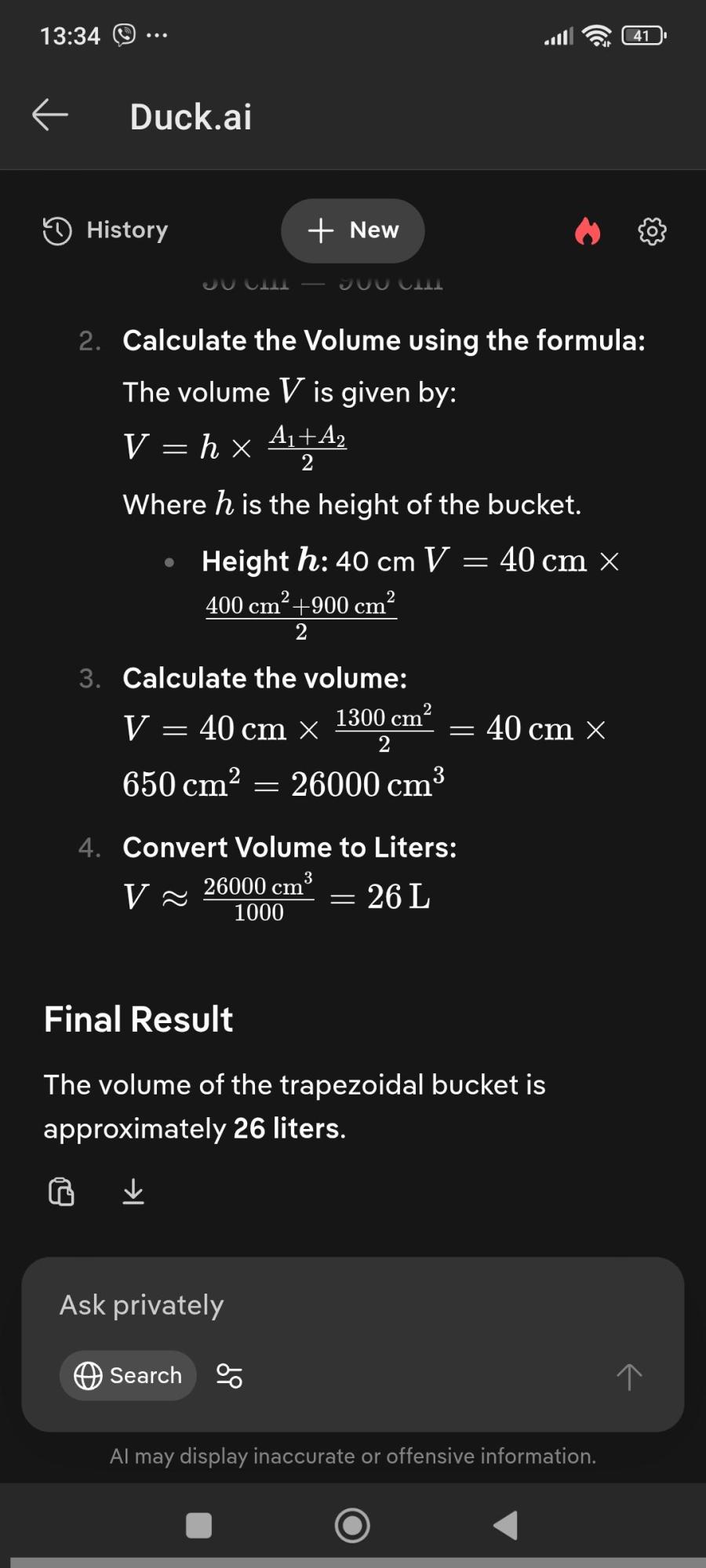
Task: Start a New chat
Action: [353, 230]
